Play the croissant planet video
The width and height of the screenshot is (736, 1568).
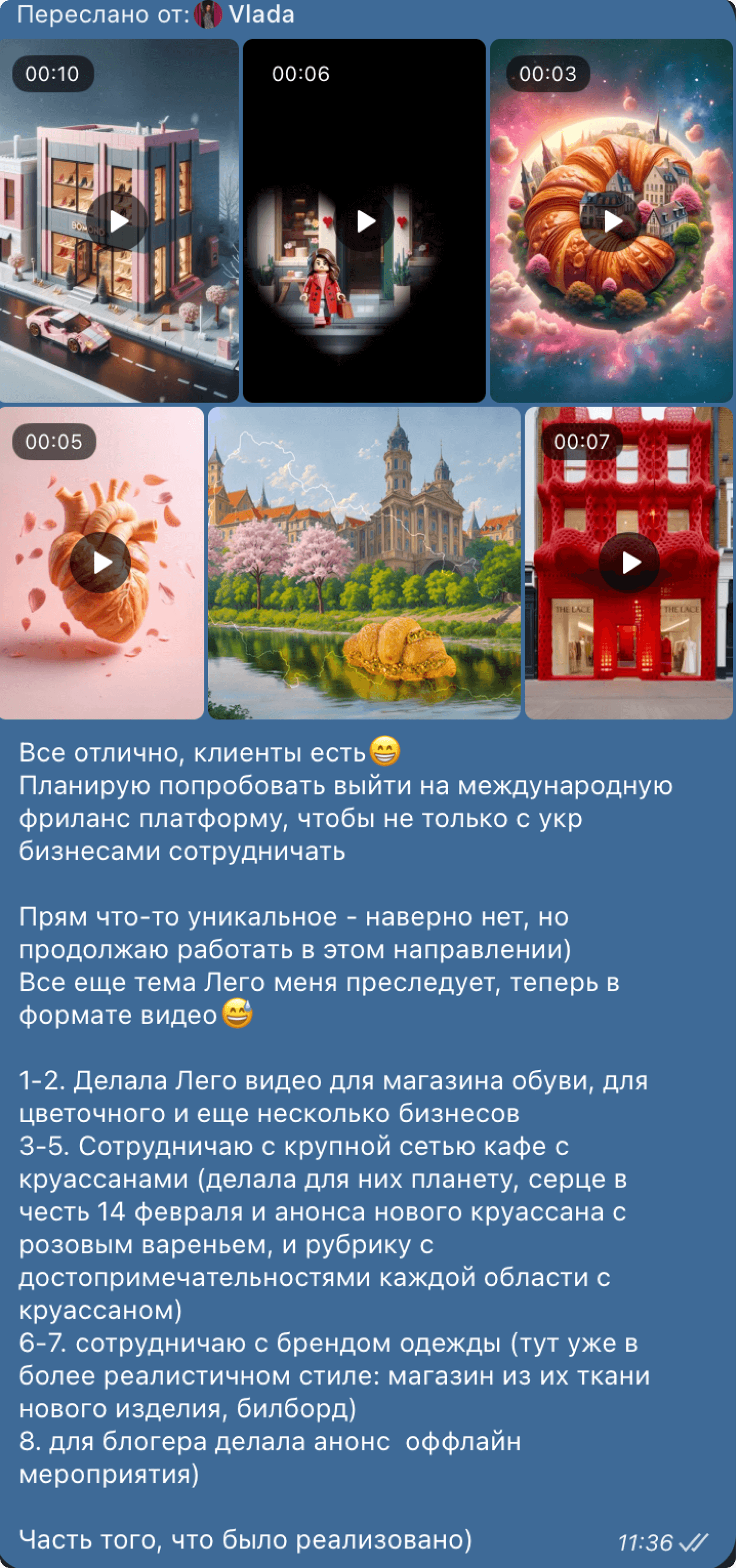pyautogui.click(x=611, y=222)
